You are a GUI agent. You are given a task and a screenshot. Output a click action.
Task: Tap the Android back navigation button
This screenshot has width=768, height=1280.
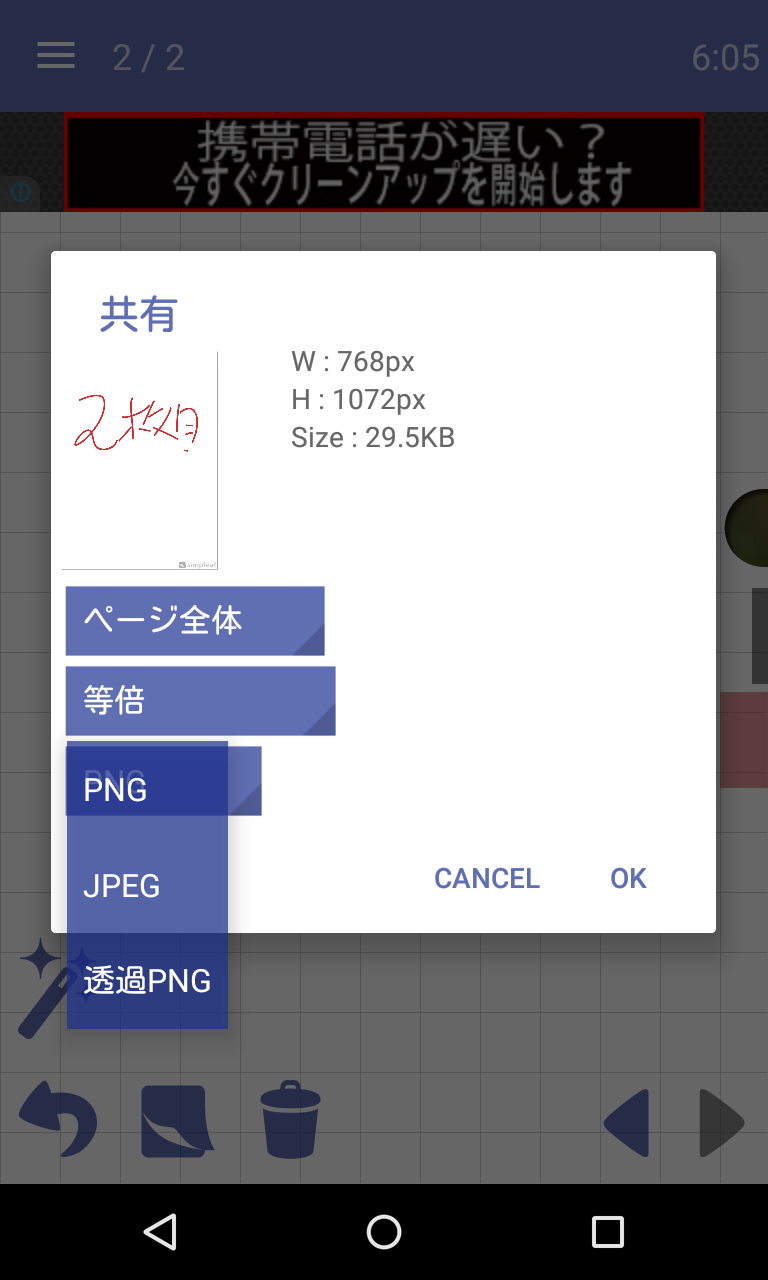[161, 1234]
